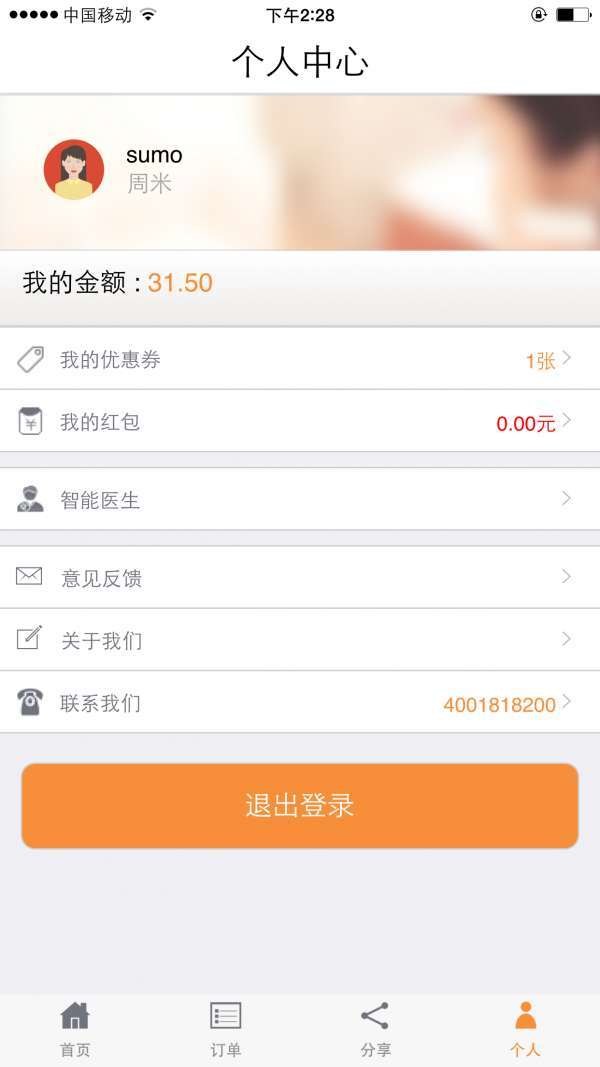Select the 个人 profile tab
Image resolution: width=600 pixels, height=1067 pixels.
pos(525,1030)
